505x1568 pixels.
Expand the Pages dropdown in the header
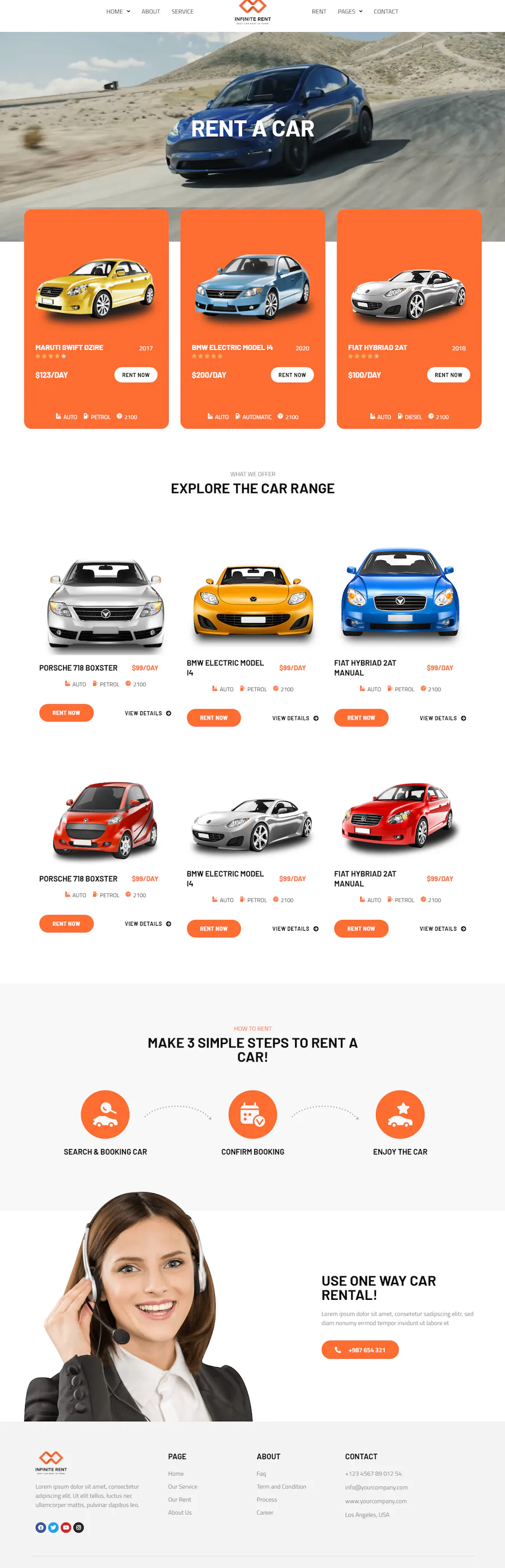coord(350,12)
